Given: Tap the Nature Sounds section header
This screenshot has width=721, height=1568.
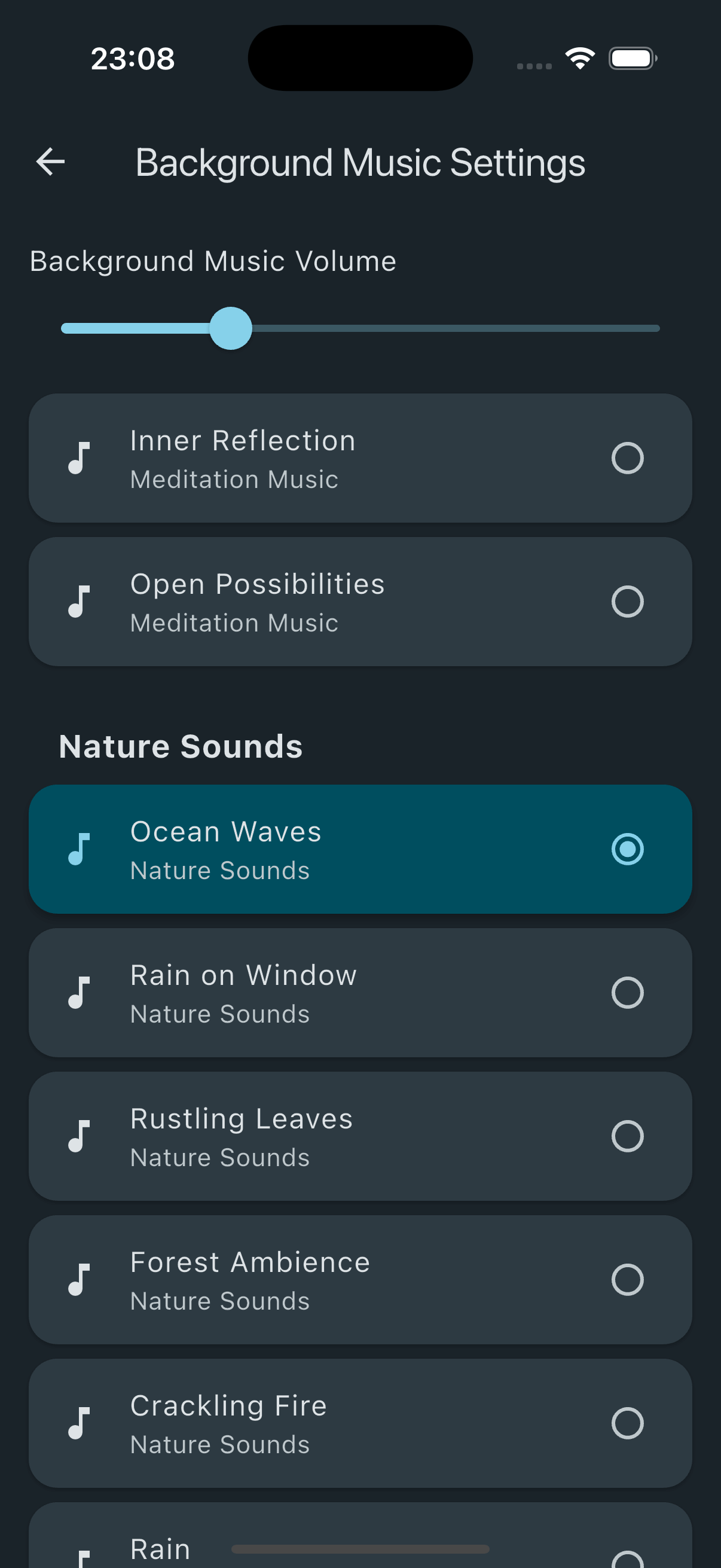Looking at the screenshot, I should pos(181,746).
